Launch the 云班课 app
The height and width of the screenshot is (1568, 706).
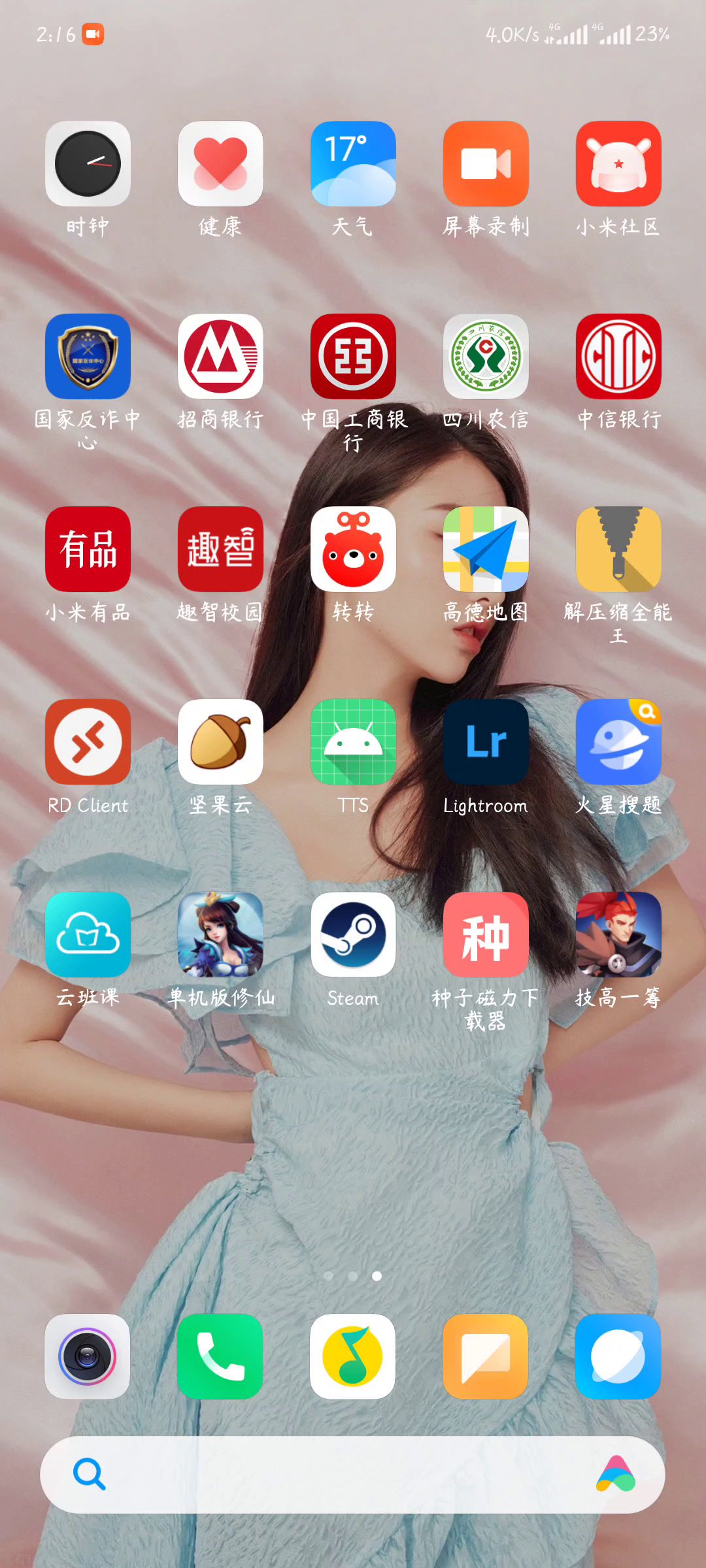tap(88, 934)
